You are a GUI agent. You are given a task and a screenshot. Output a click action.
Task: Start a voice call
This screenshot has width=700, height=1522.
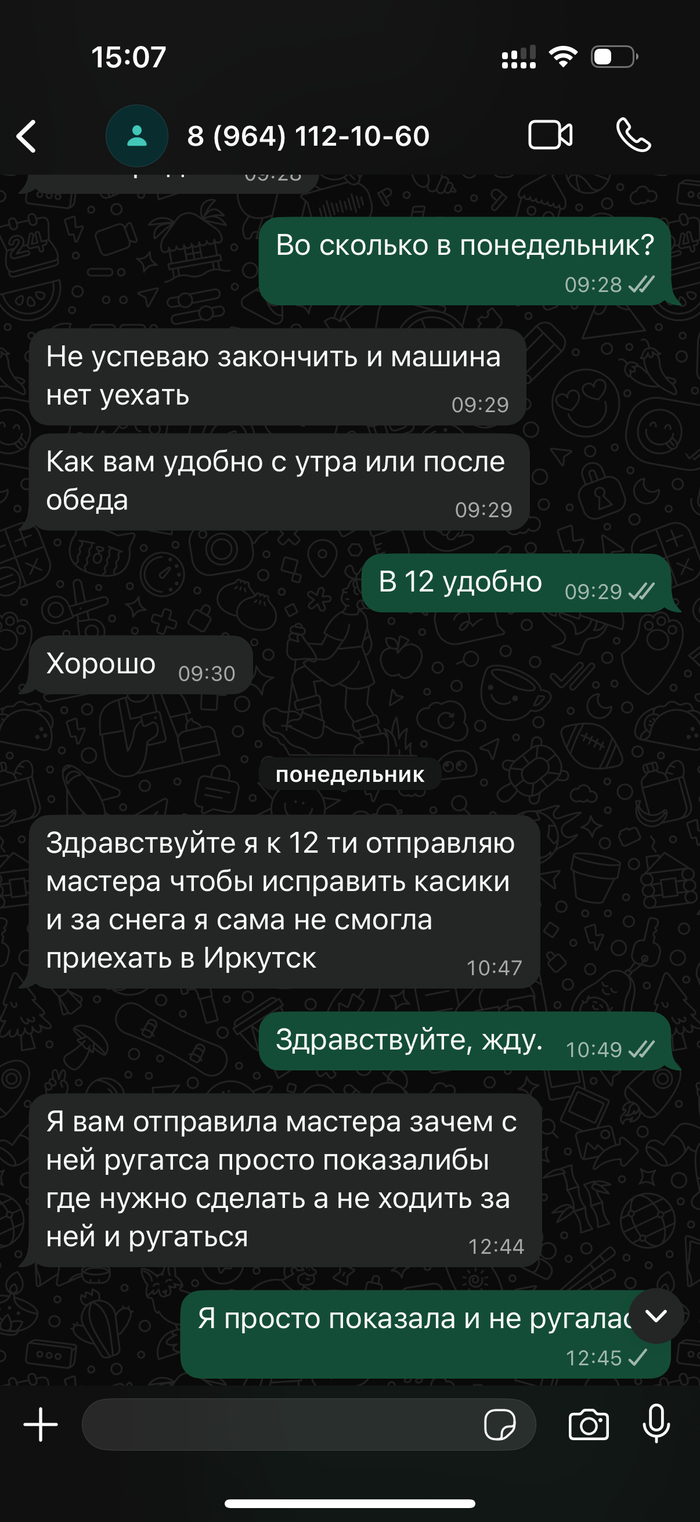click(633, 135)
